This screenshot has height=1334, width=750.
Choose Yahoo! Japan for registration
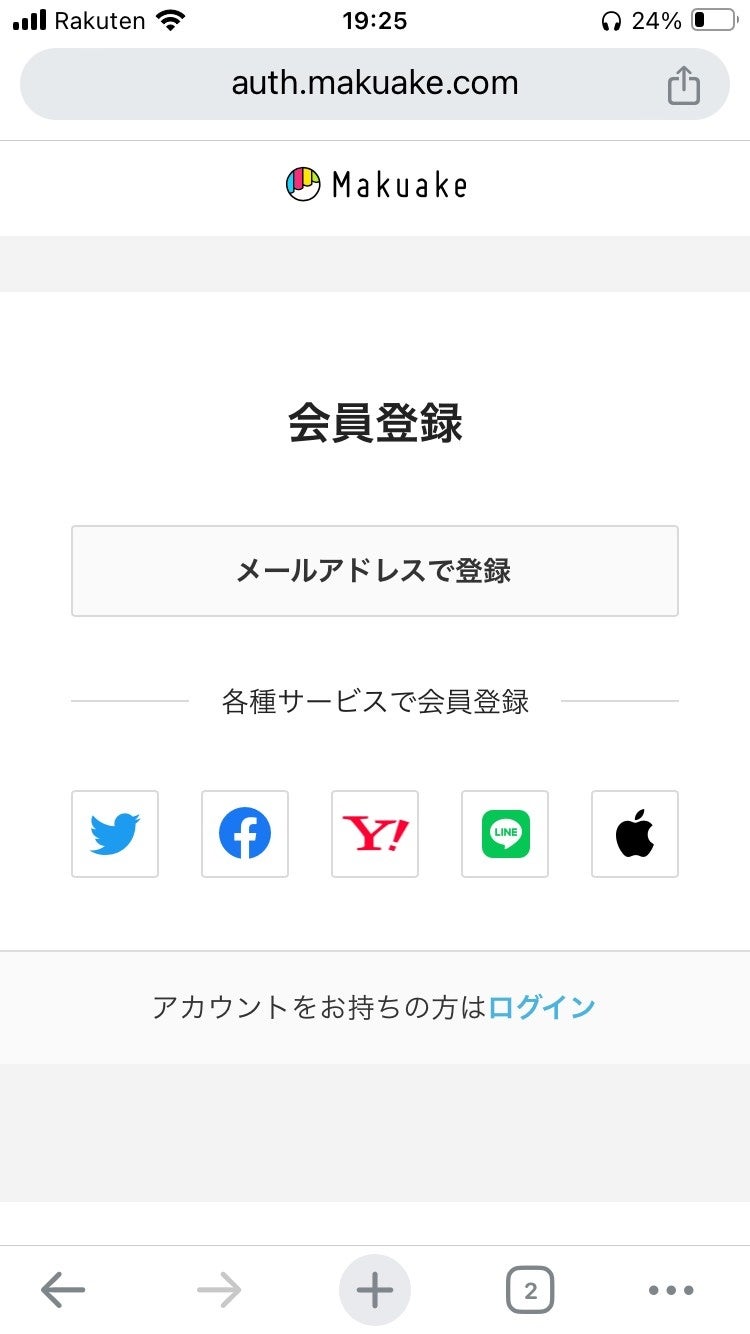[x=375, y=834]
